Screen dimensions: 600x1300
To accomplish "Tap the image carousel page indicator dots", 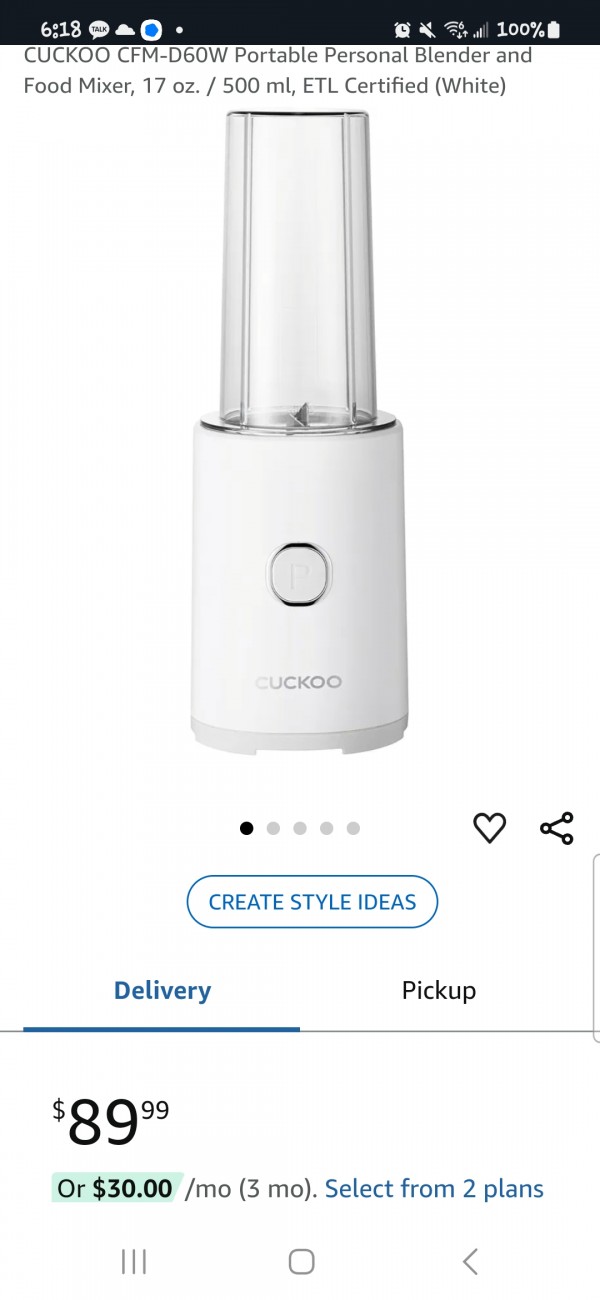I will click(x=299, y=828).
